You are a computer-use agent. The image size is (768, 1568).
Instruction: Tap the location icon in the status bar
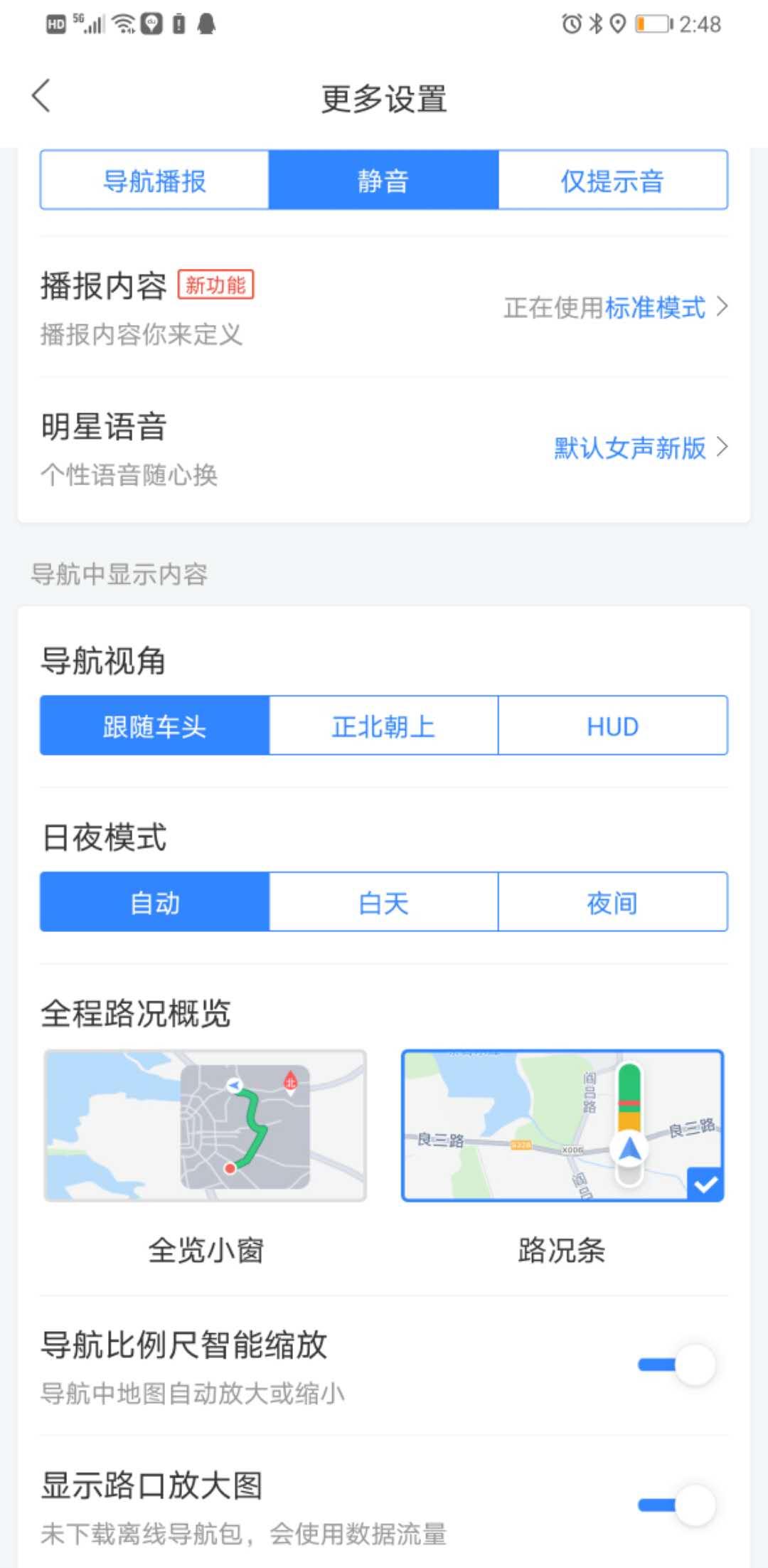coord(618,23)
